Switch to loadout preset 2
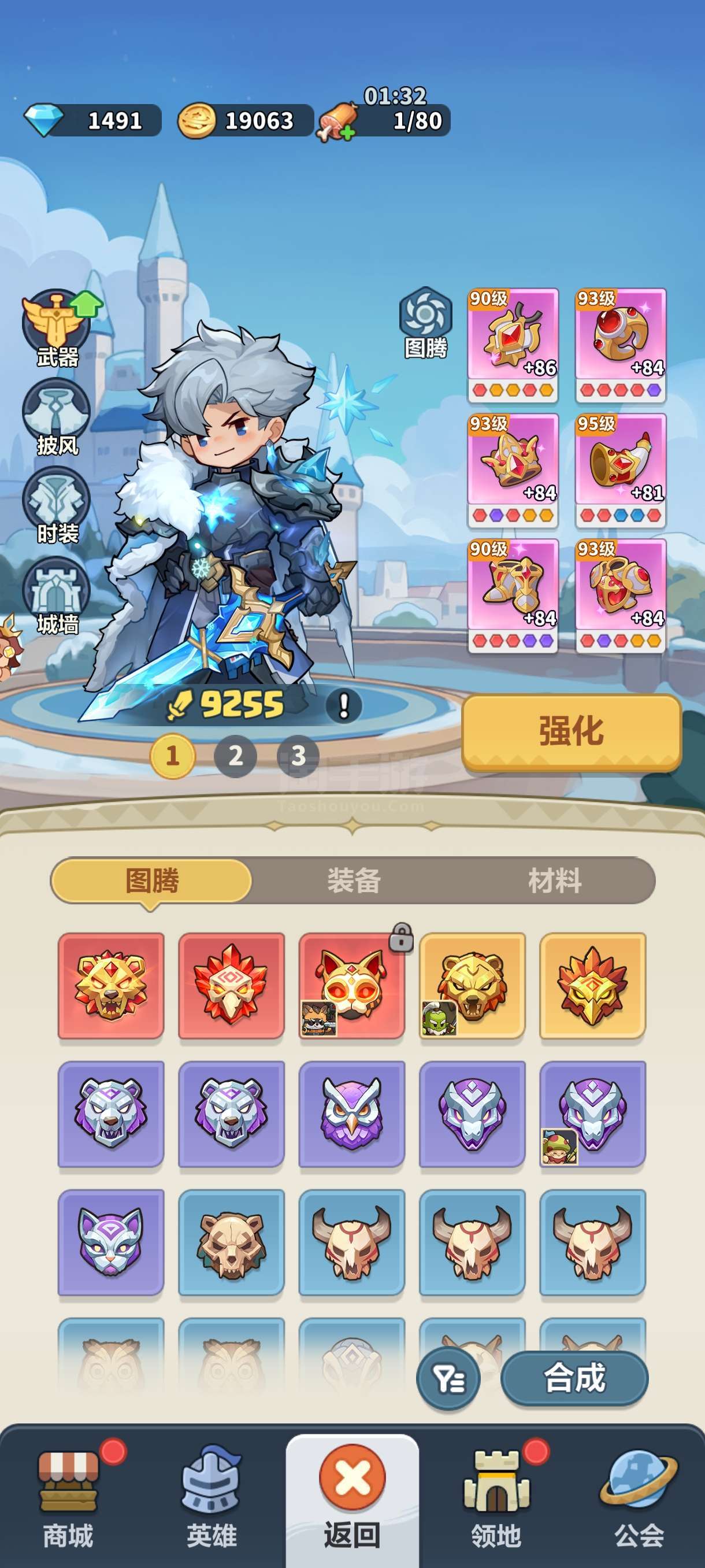Viewport: 705px width, 1568px height. tap(235, 756)
